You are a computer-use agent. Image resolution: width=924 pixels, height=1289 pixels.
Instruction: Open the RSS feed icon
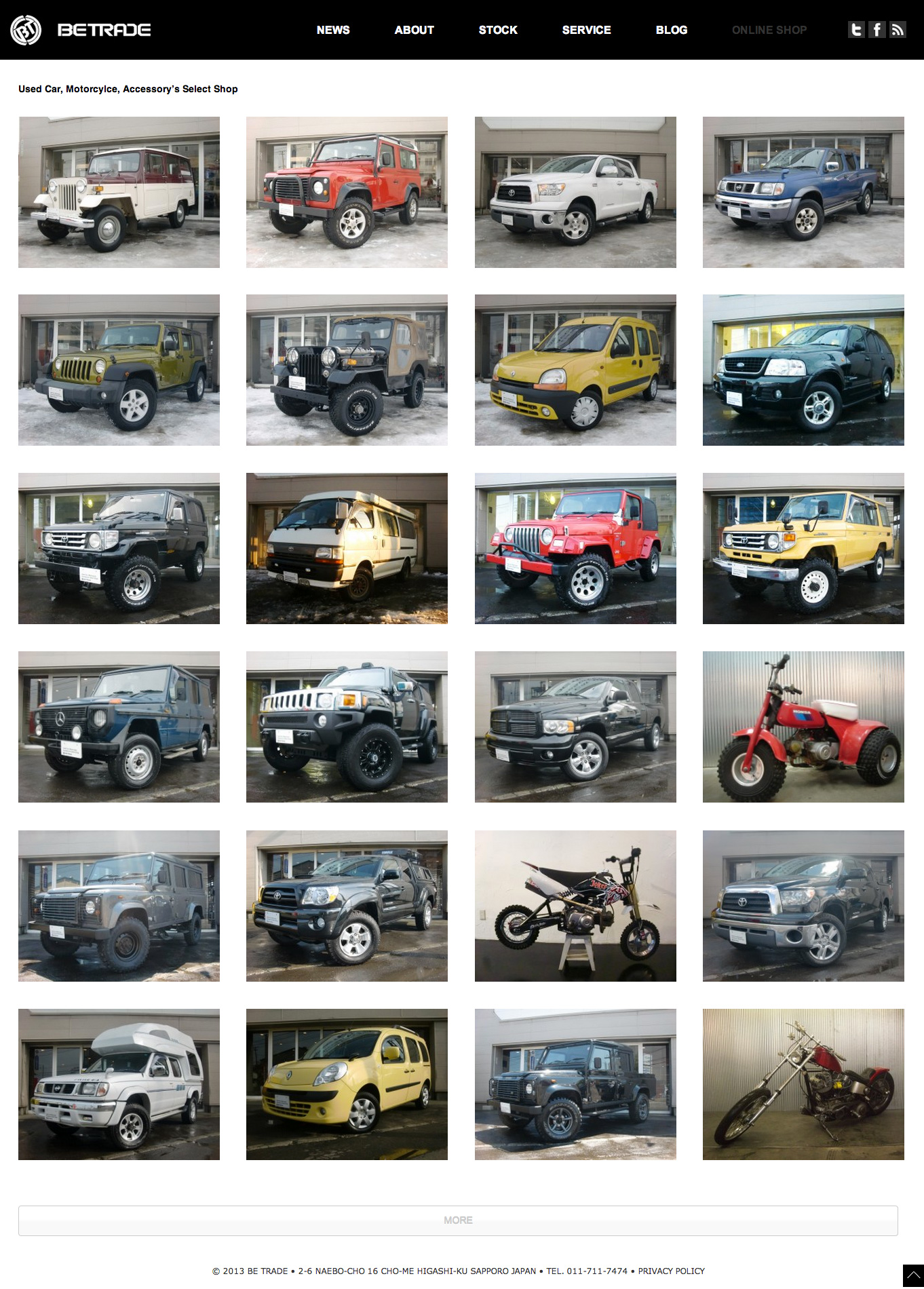pyautogui.click(x=898, y=30)
